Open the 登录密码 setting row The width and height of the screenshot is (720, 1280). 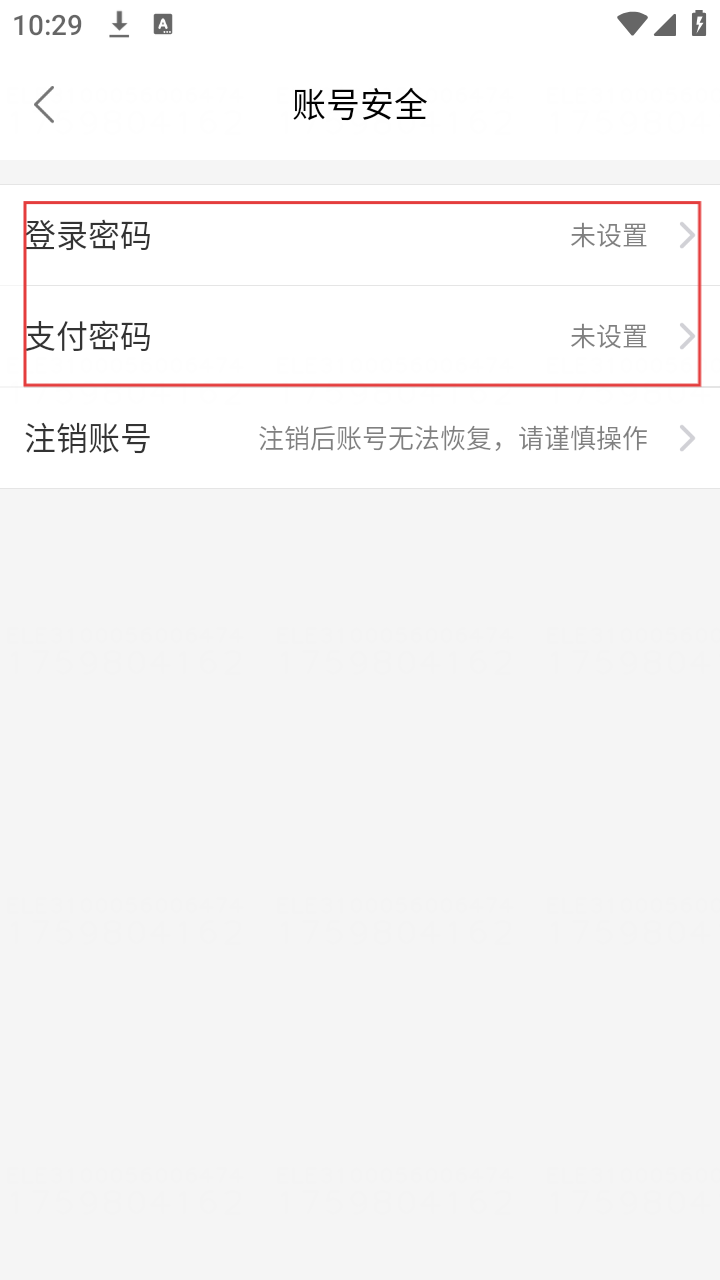(x=360, y=236)
